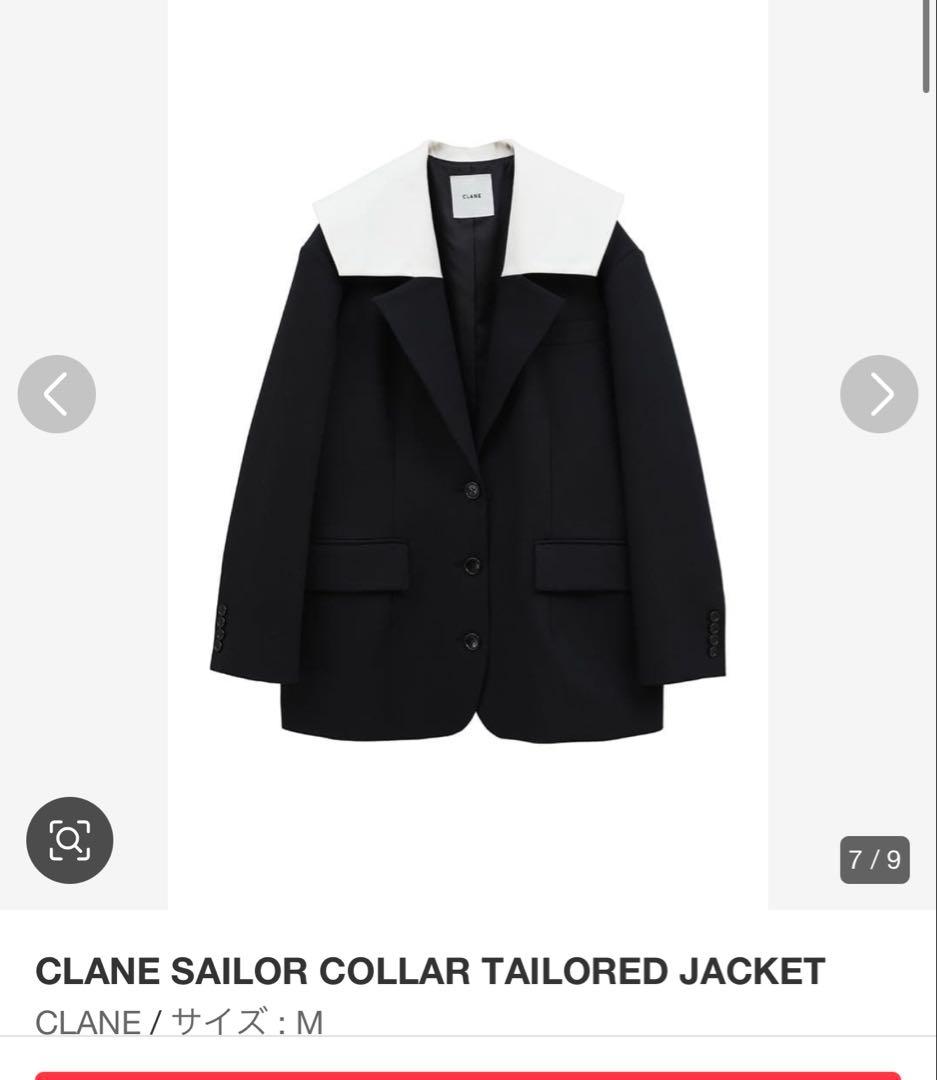This screenshot has height=1080, width=937.
Task: Tap the jacket product photo
Action: pyautogui.click(x=468, y=450)
